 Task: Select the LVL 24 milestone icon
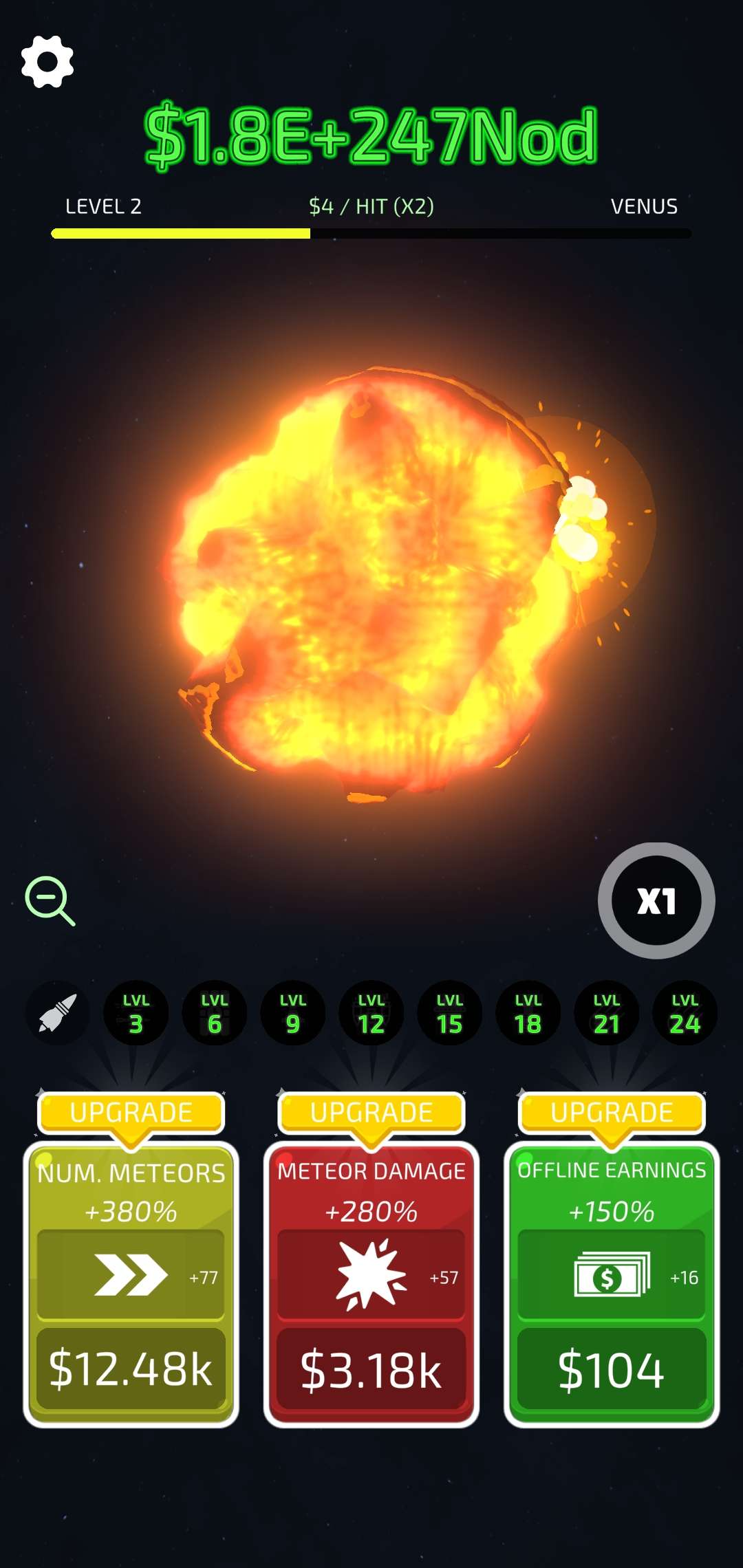point(685,1013)
